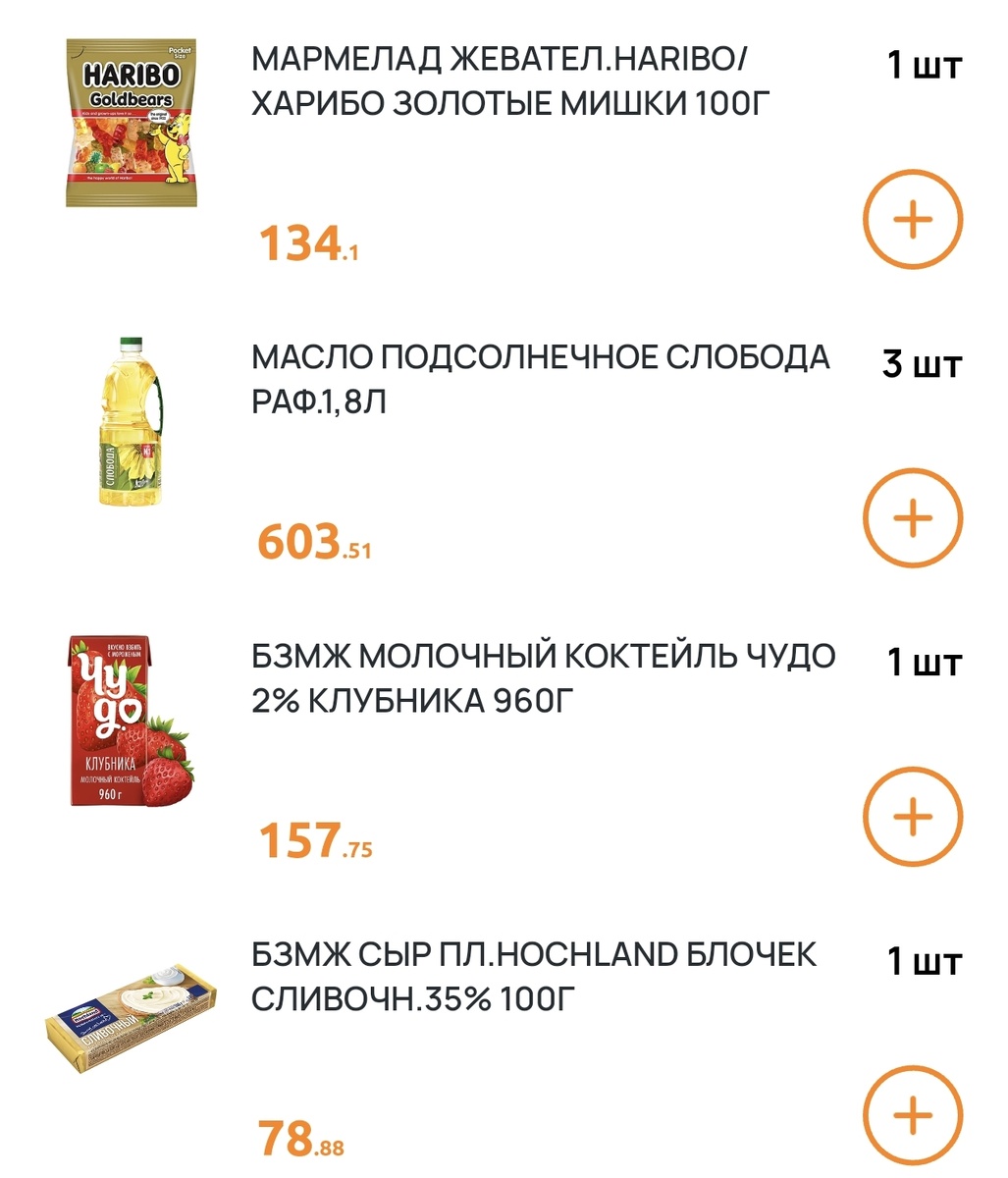View Hochland processed cheese 100g details
The image size is (1008, 1178).
click(533, 976)
